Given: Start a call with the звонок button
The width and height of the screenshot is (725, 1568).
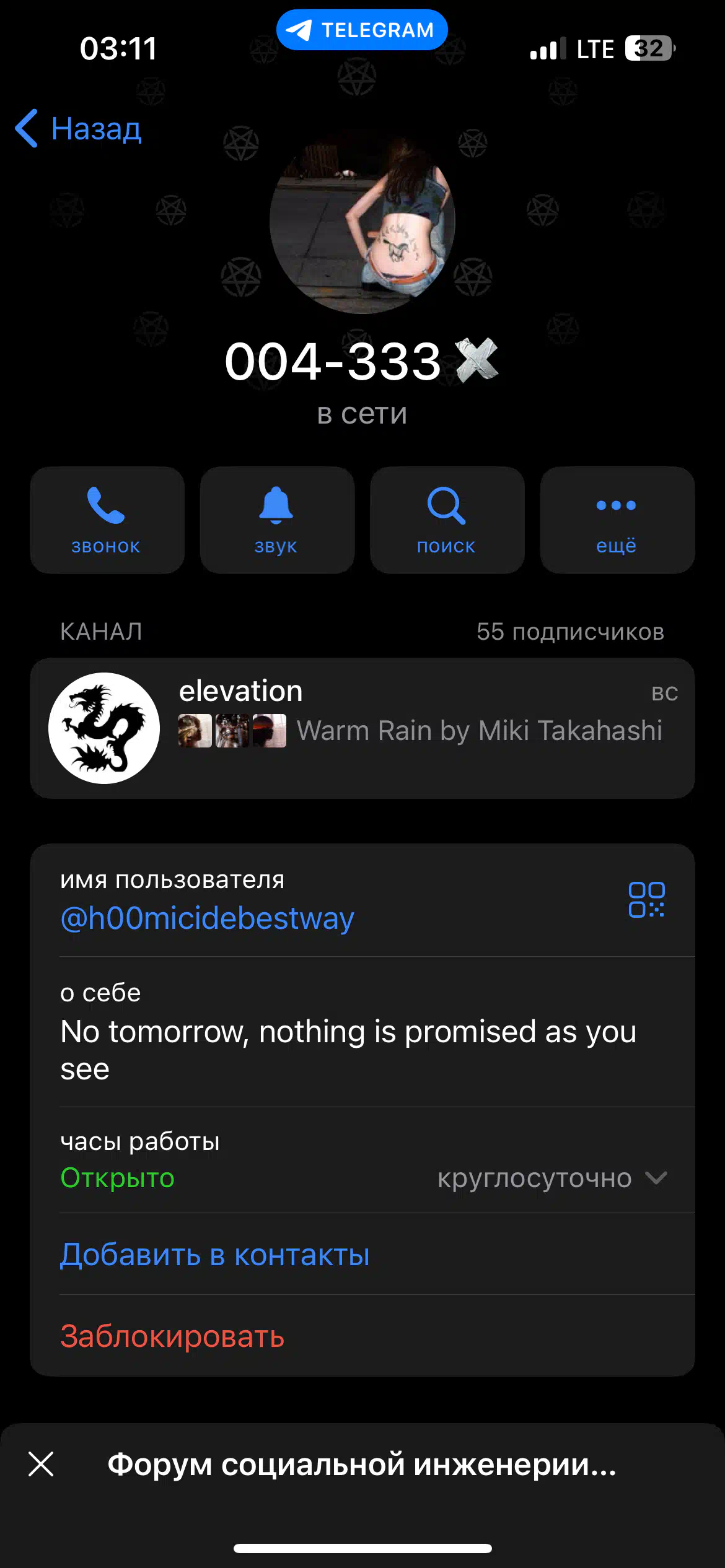Looking at the screenshot, I should point(107,520).
